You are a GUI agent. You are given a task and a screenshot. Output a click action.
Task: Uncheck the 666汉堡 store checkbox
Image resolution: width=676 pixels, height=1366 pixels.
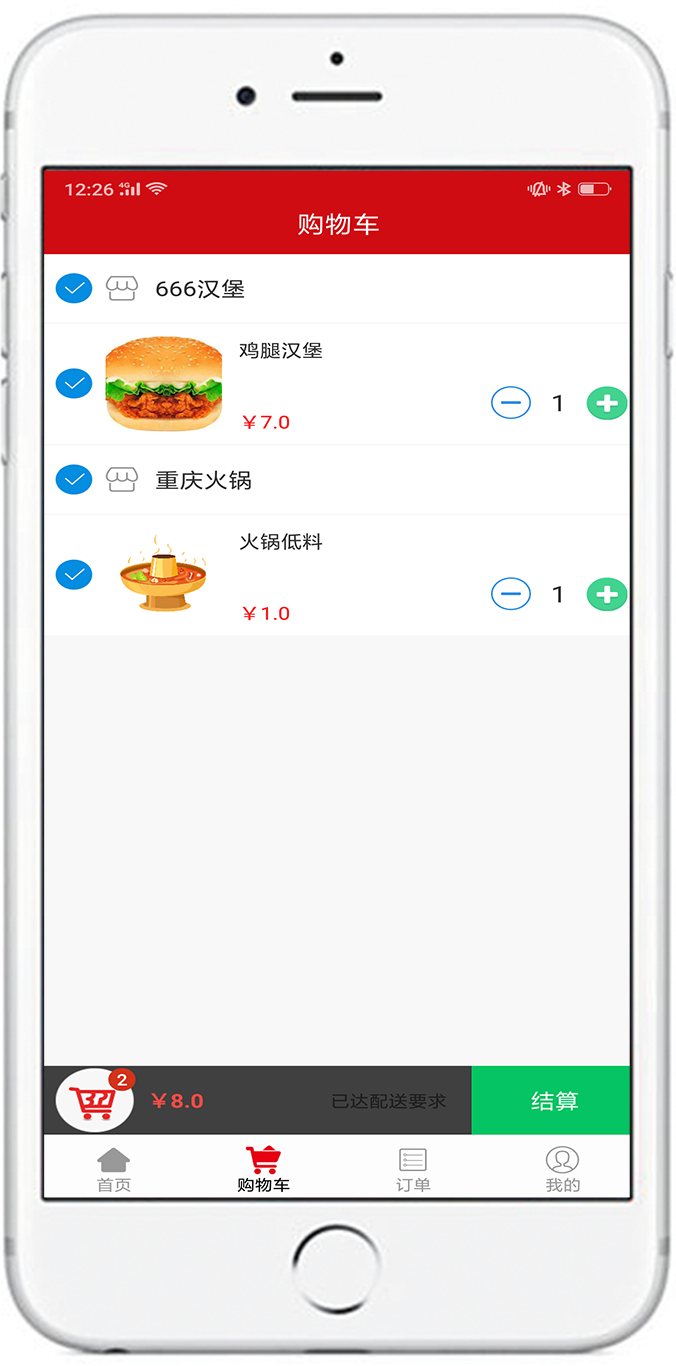click(74, 289)
